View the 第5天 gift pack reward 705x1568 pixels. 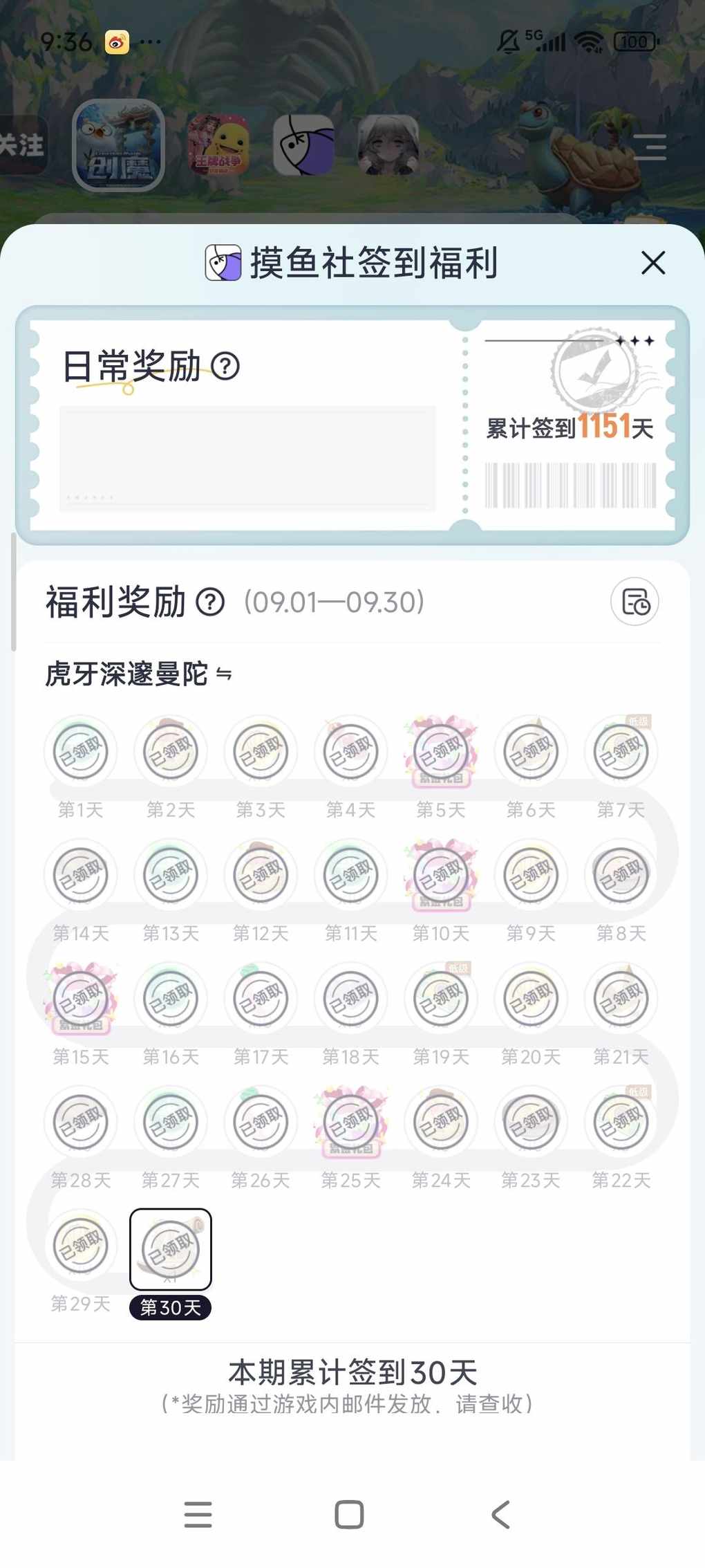[x=441, y=752]
